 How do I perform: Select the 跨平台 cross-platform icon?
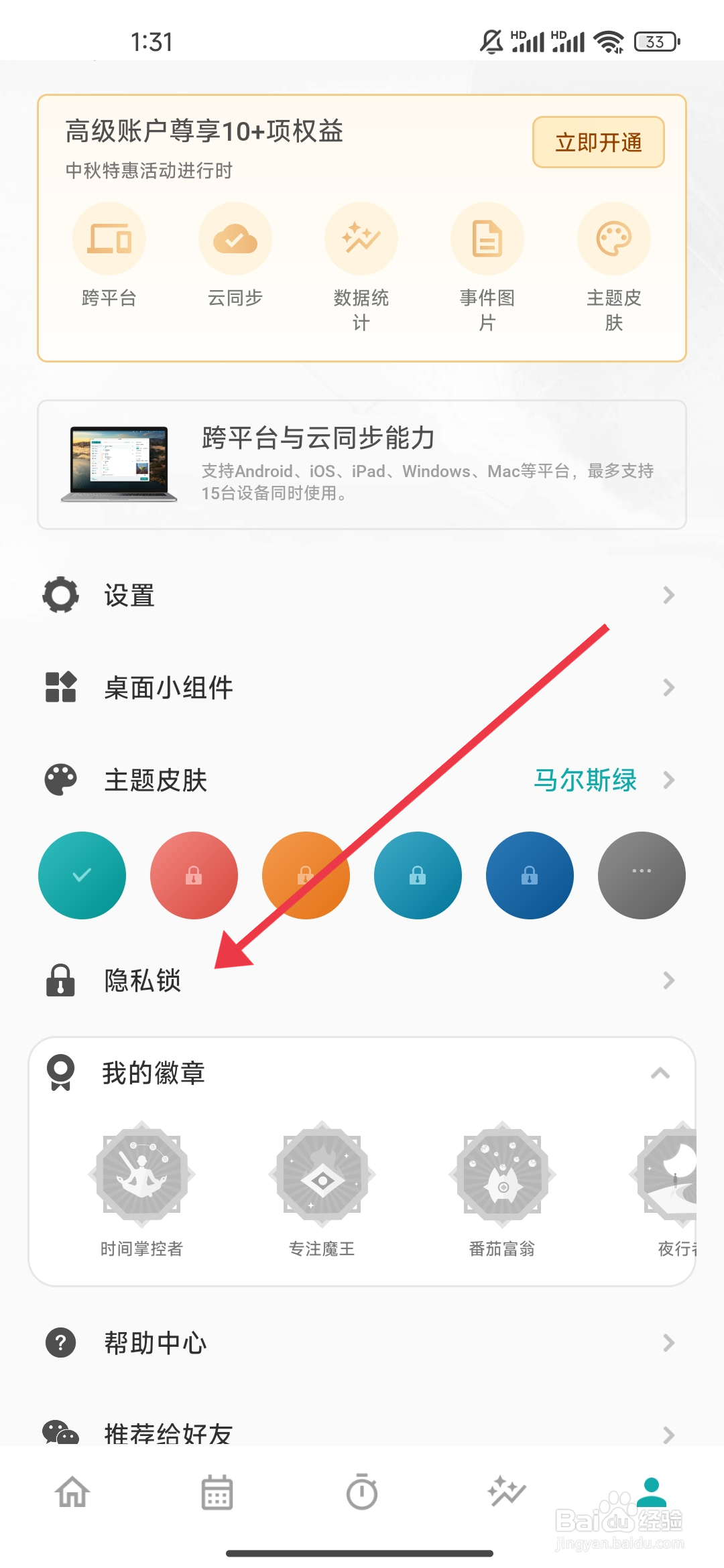(x=109, y=238)
